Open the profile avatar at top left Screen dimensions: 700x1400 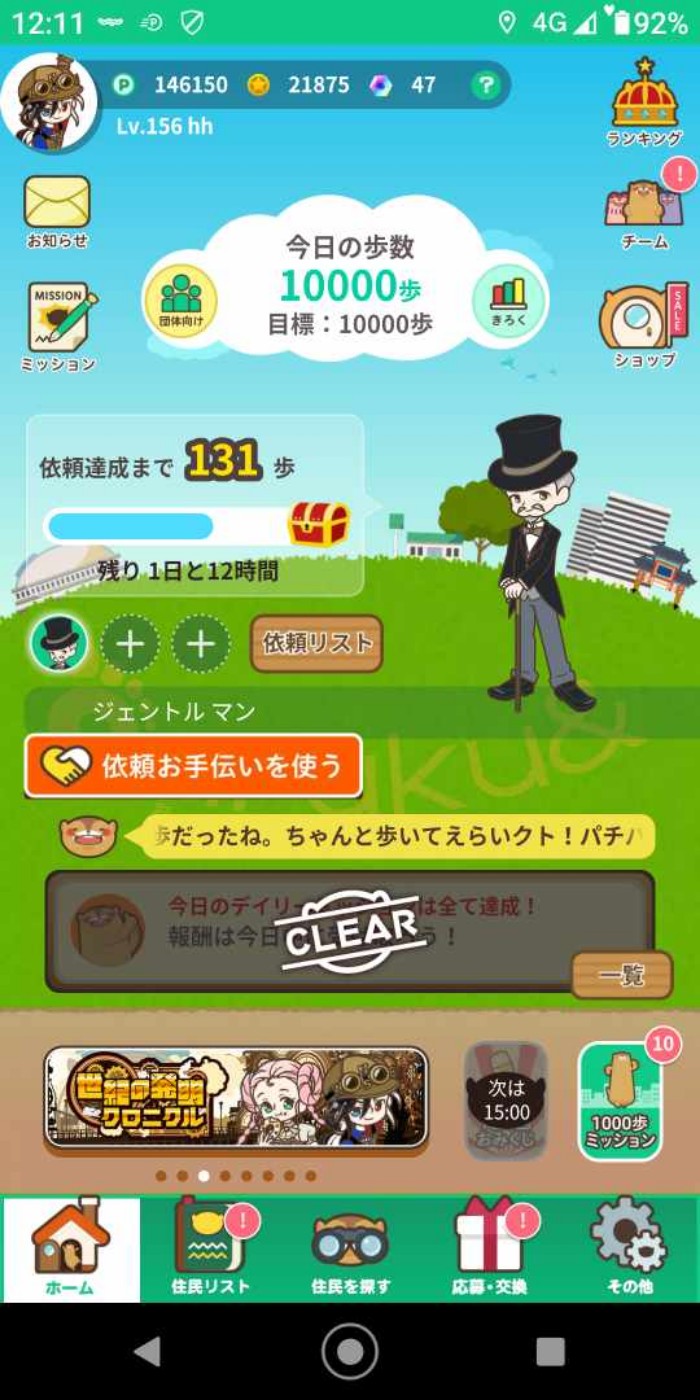pos(50,103)
